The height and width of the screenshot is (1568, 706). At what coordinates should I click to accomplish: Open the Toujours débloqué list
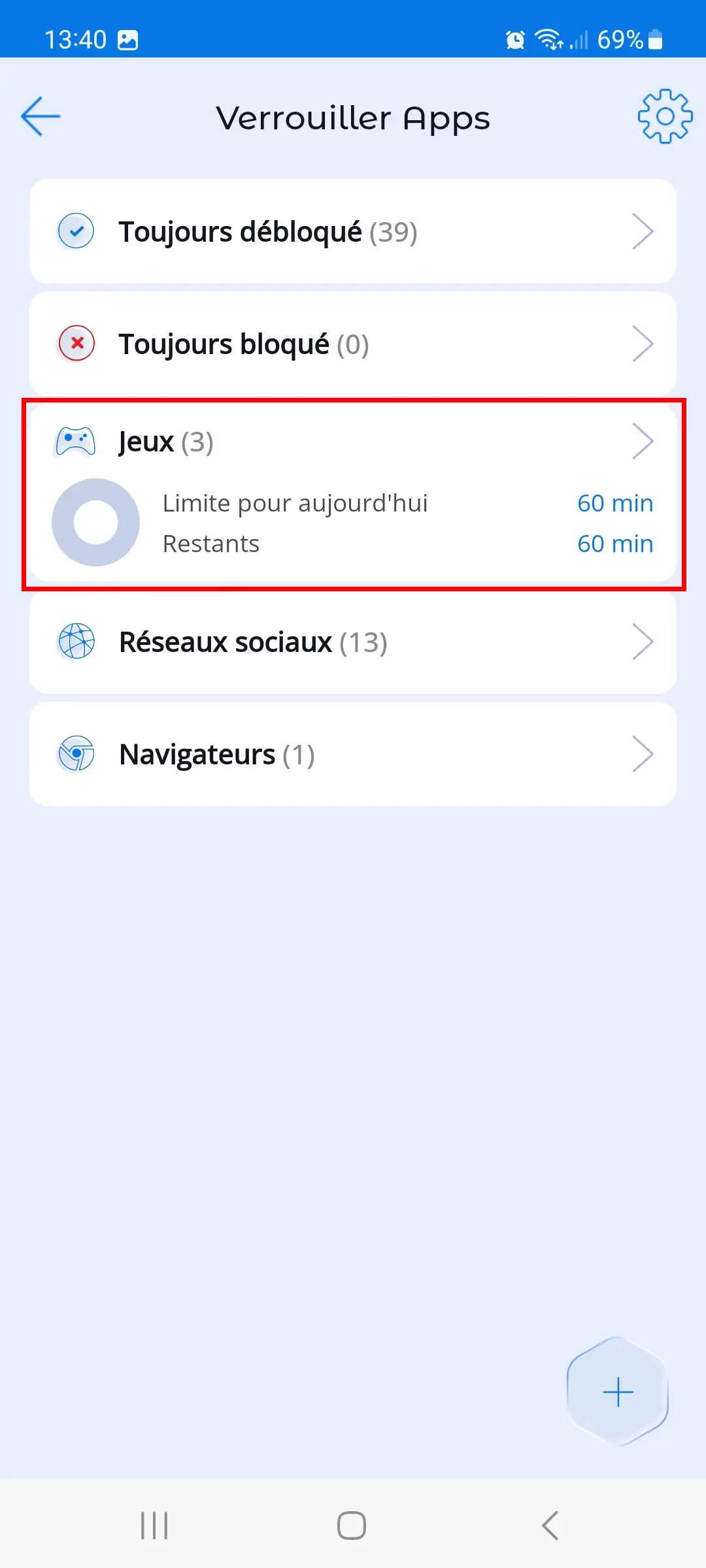click(x=353, y=231)
